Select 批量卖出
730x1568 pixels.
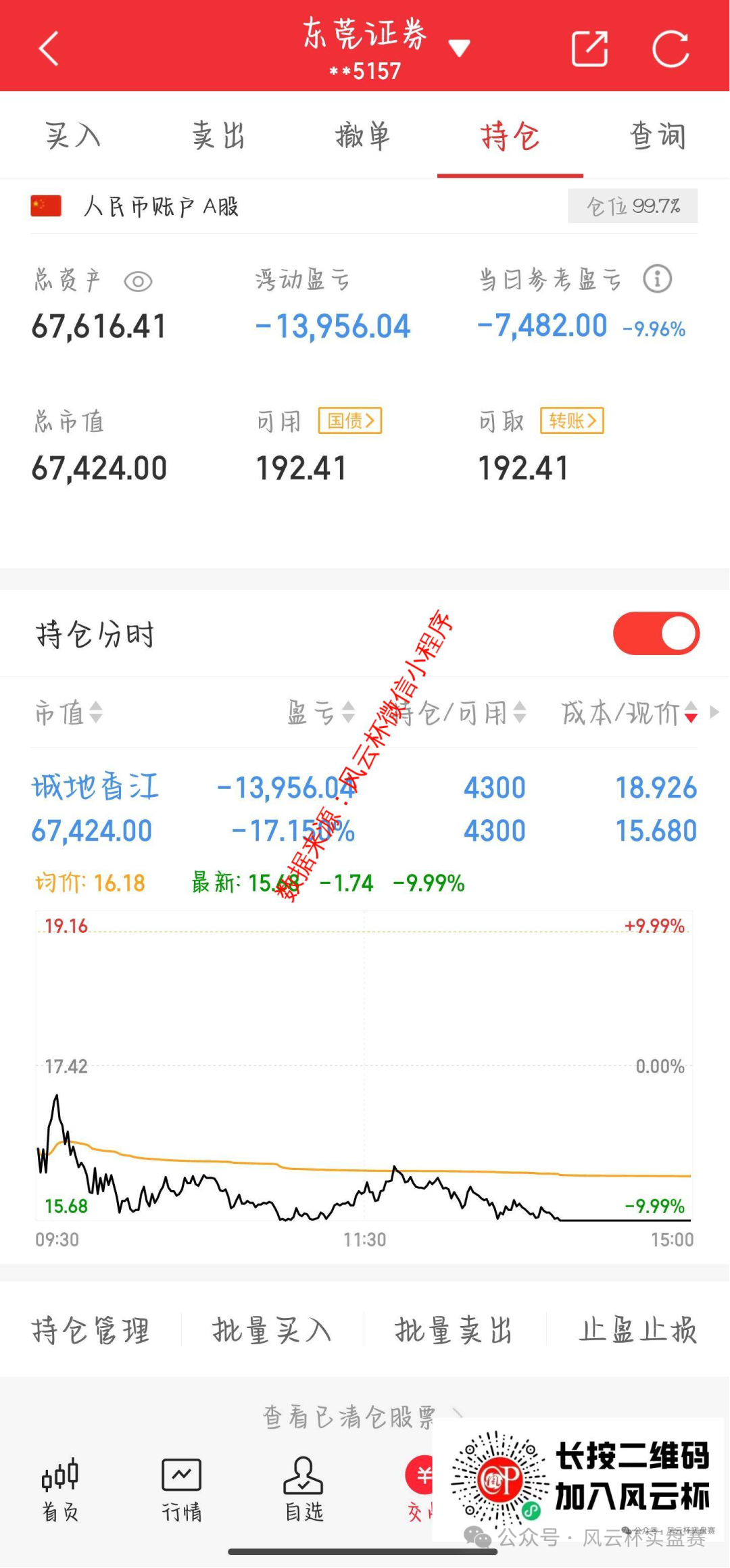click(x=454, y=1330)
